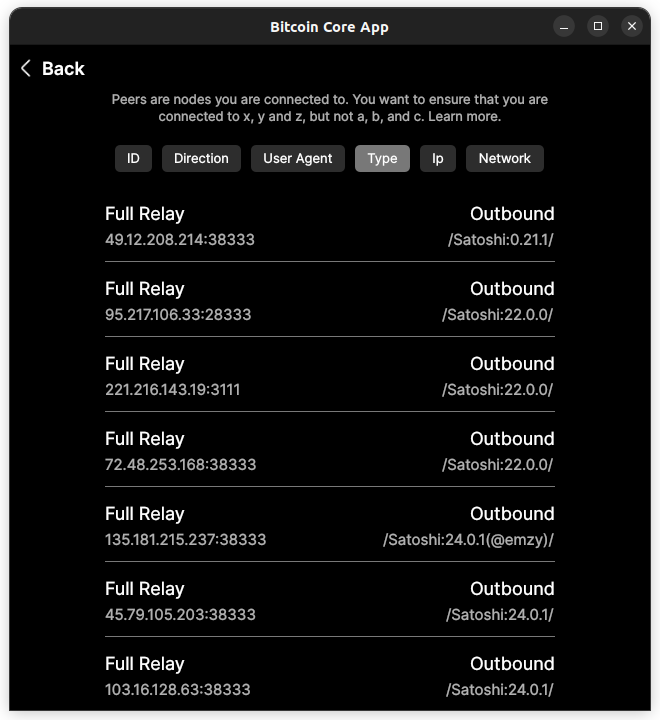Go back to the previous screen
The height and width of the screenshot is (720, 660).
[x=52, y=68]
